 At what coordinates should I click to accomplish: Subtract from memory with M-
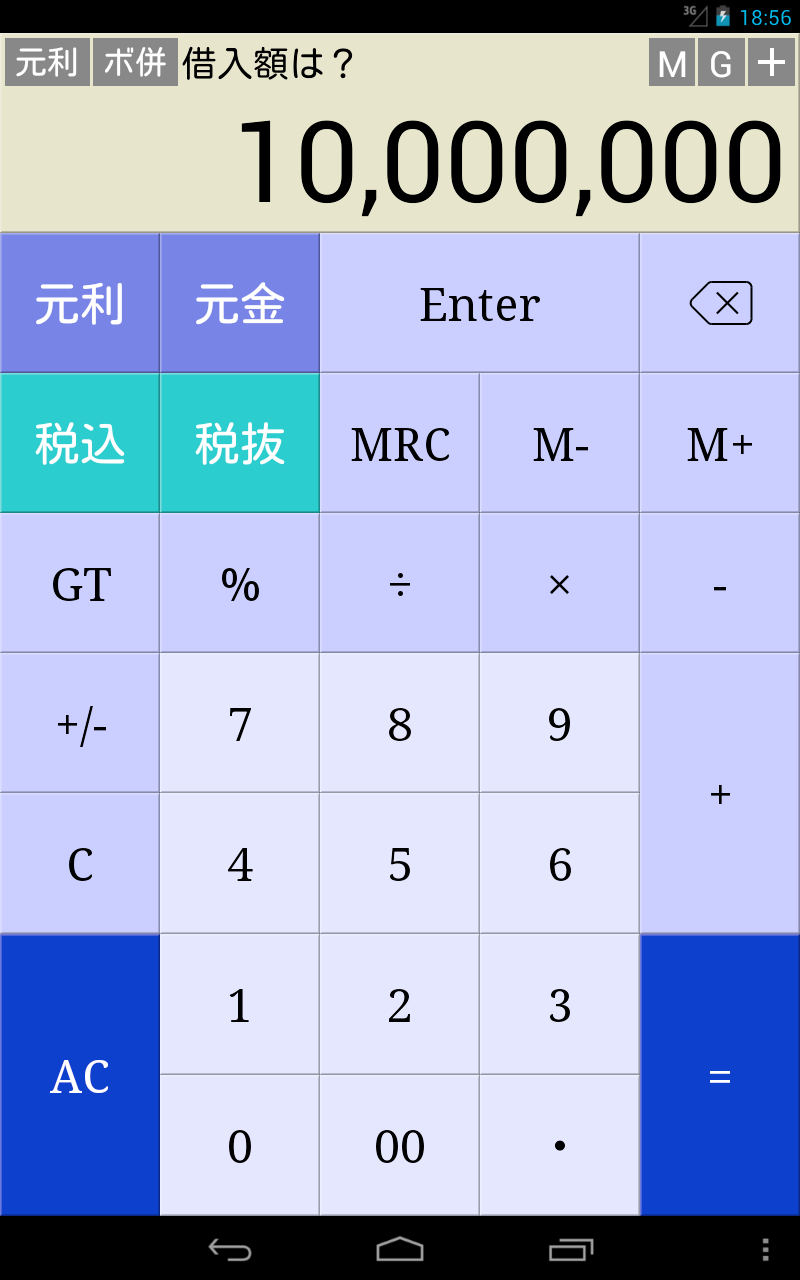tap(560, 443)
